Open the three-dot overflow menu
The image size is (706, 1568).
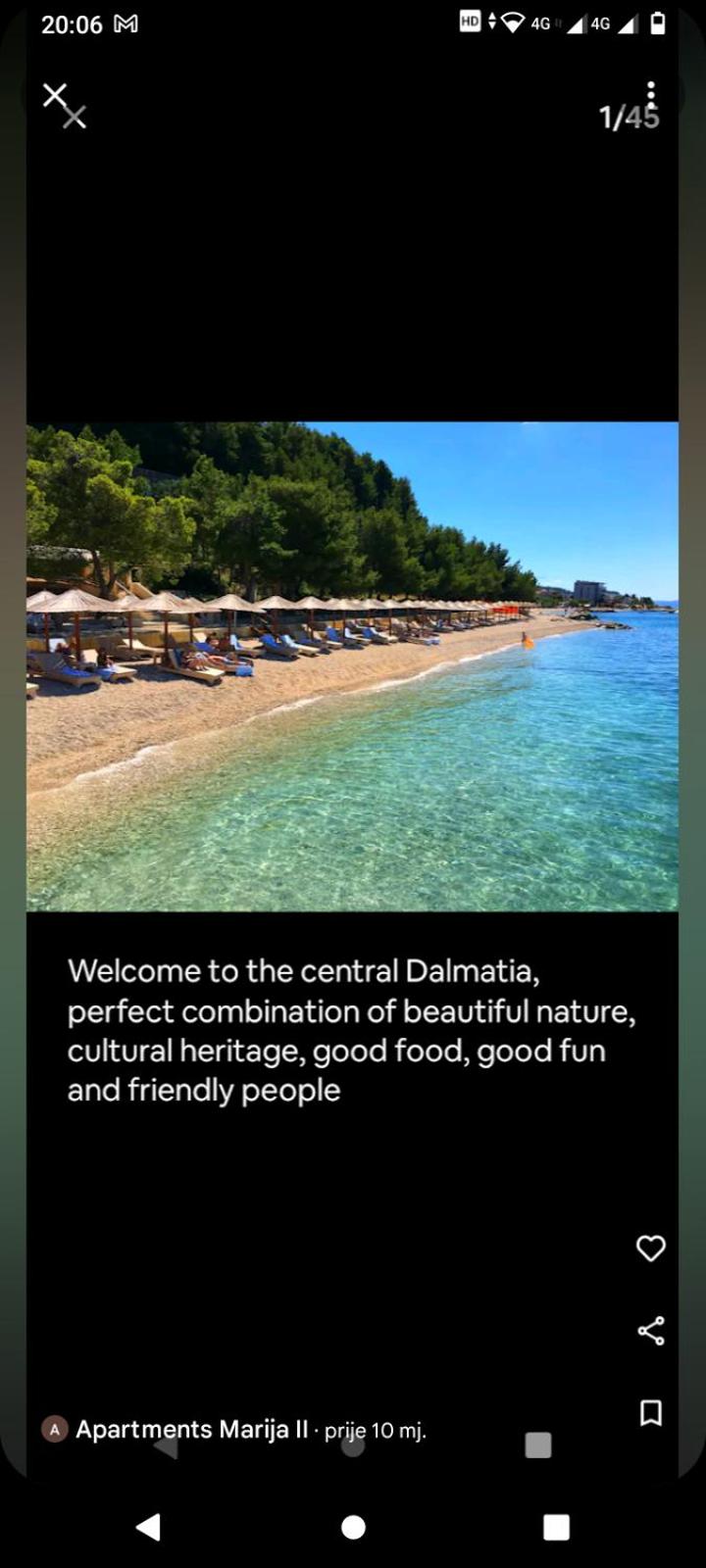click(651, 94)
